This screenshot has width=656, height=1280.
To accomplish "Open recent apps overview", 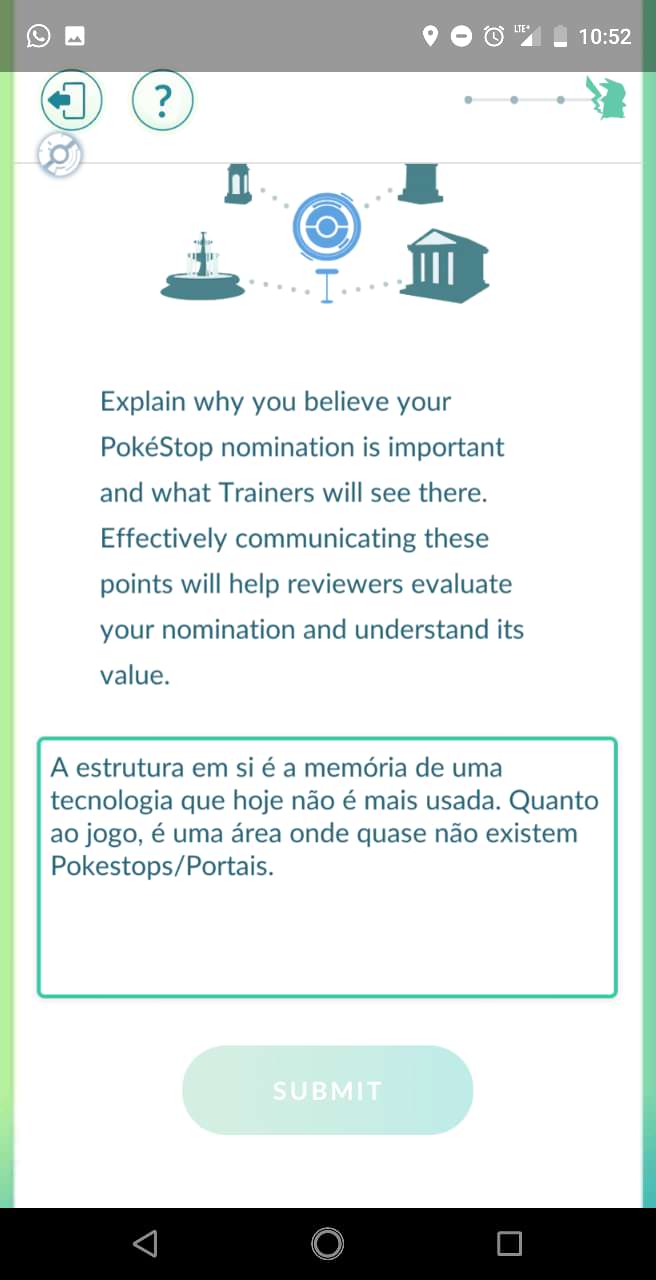I will (x=509, y=1243).
